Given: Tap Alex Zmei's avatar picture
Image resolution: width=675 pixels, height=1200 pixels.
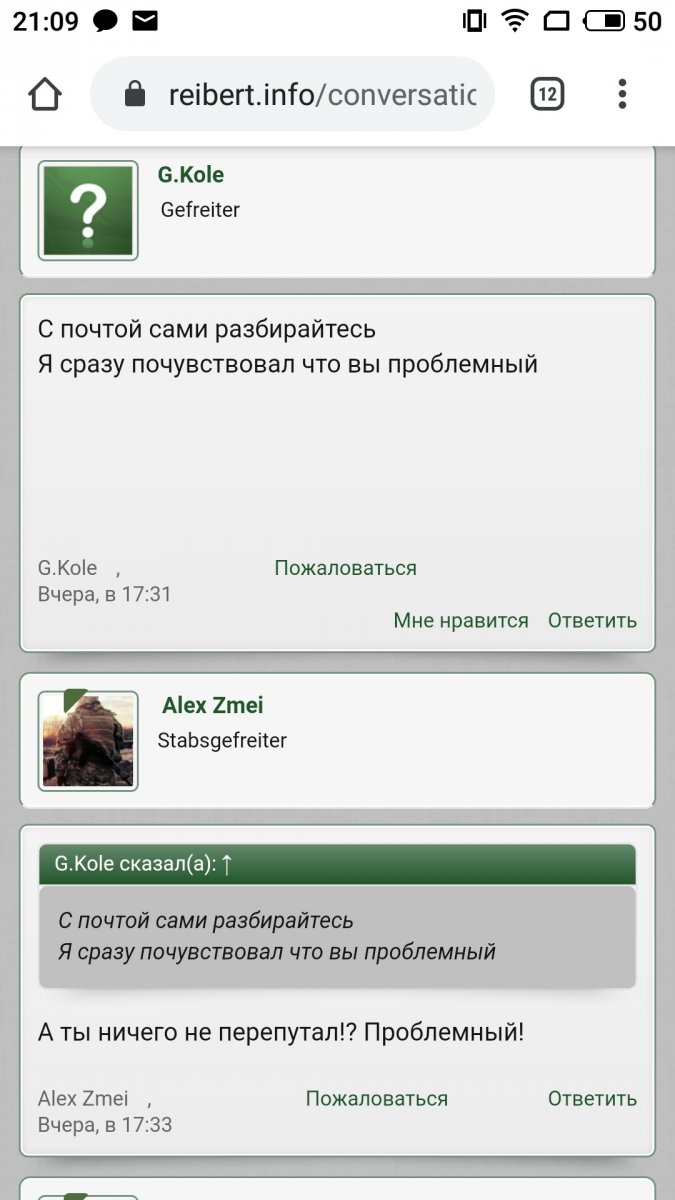Looking at the screenshot, I should pyautogui.click(x=88, y=740).
